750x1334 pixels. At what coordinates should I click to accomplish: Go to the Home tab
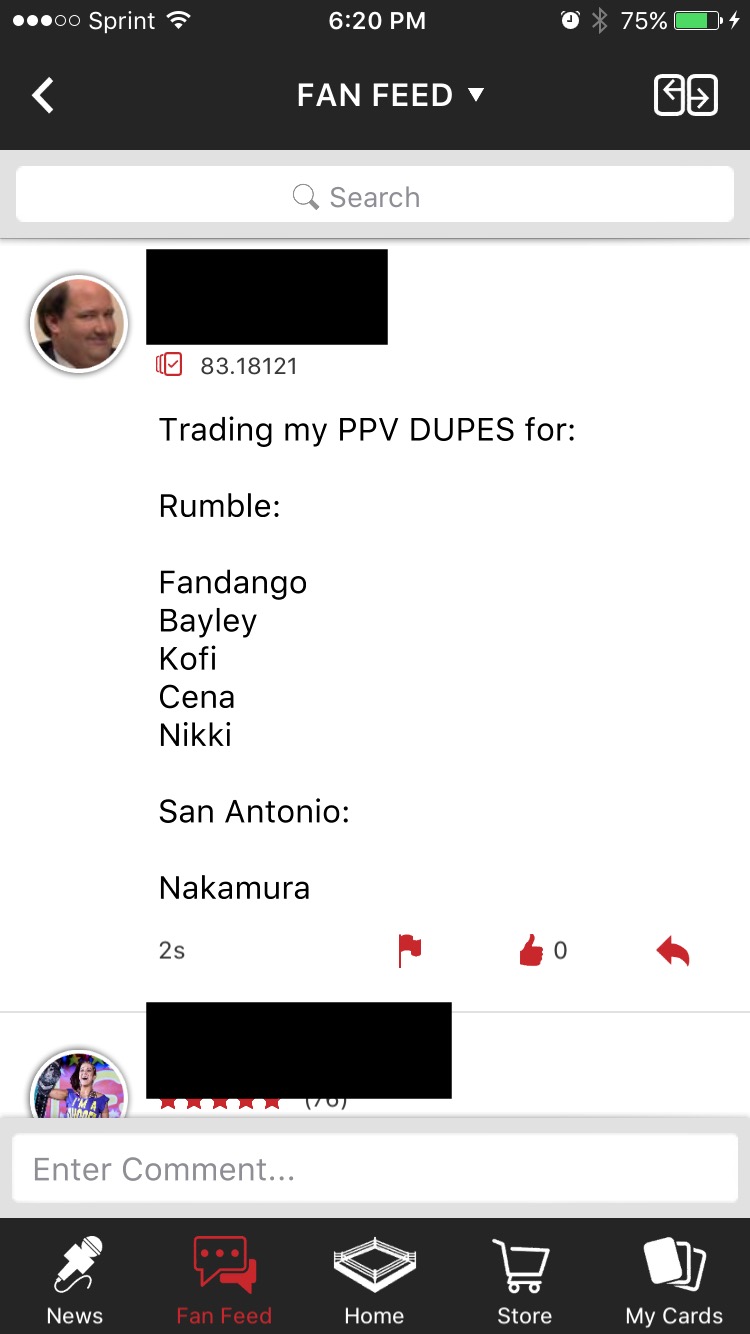[374, 1280]
